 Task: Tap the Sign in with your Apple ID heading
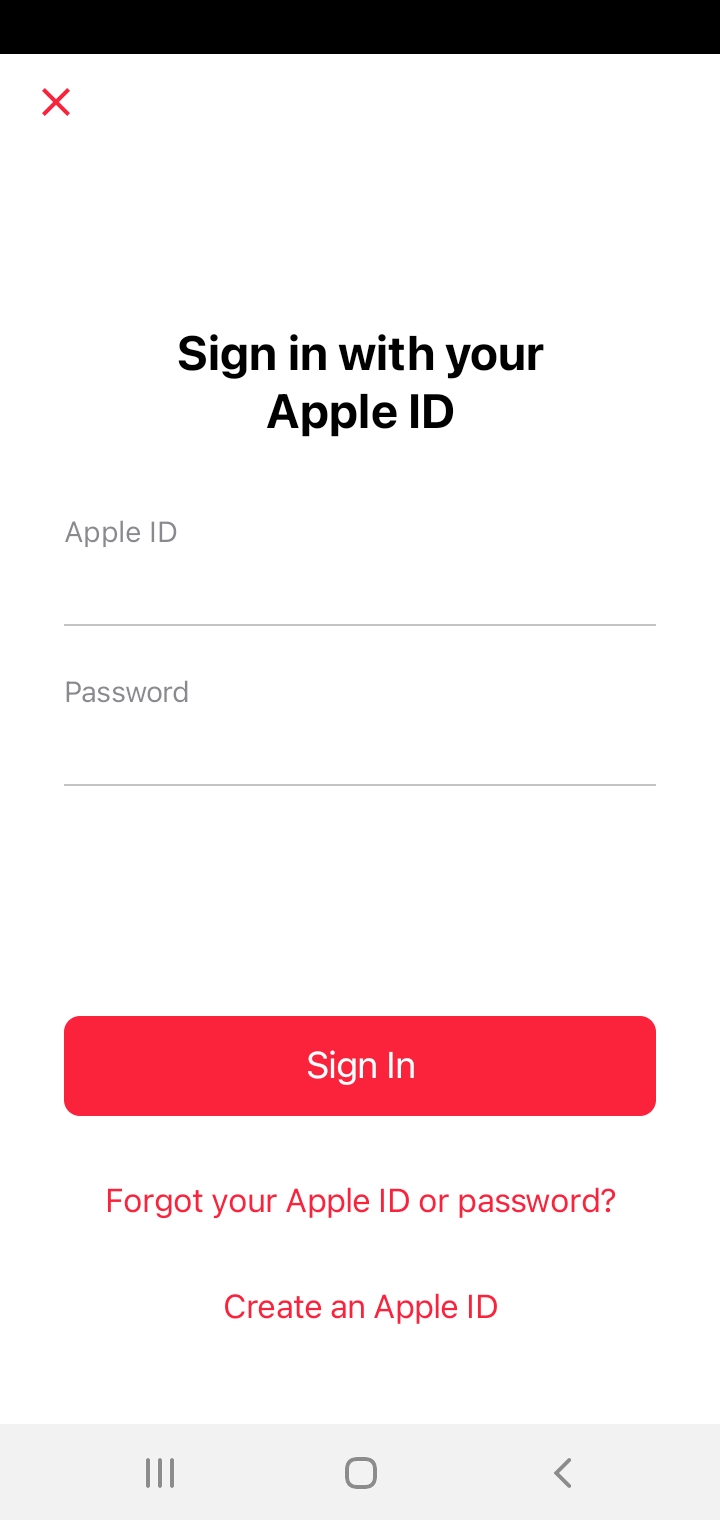click(x=360, y=382)
